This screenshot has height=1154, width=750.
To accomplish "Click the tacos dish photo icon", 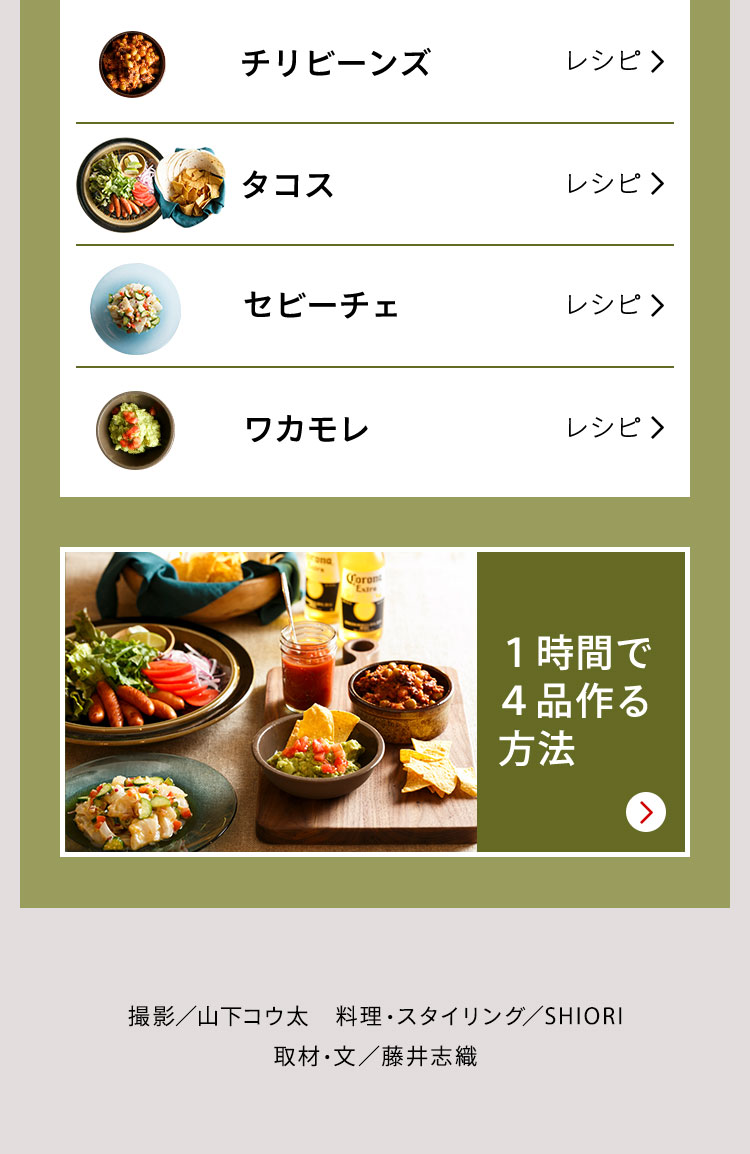I will [150, 185].
